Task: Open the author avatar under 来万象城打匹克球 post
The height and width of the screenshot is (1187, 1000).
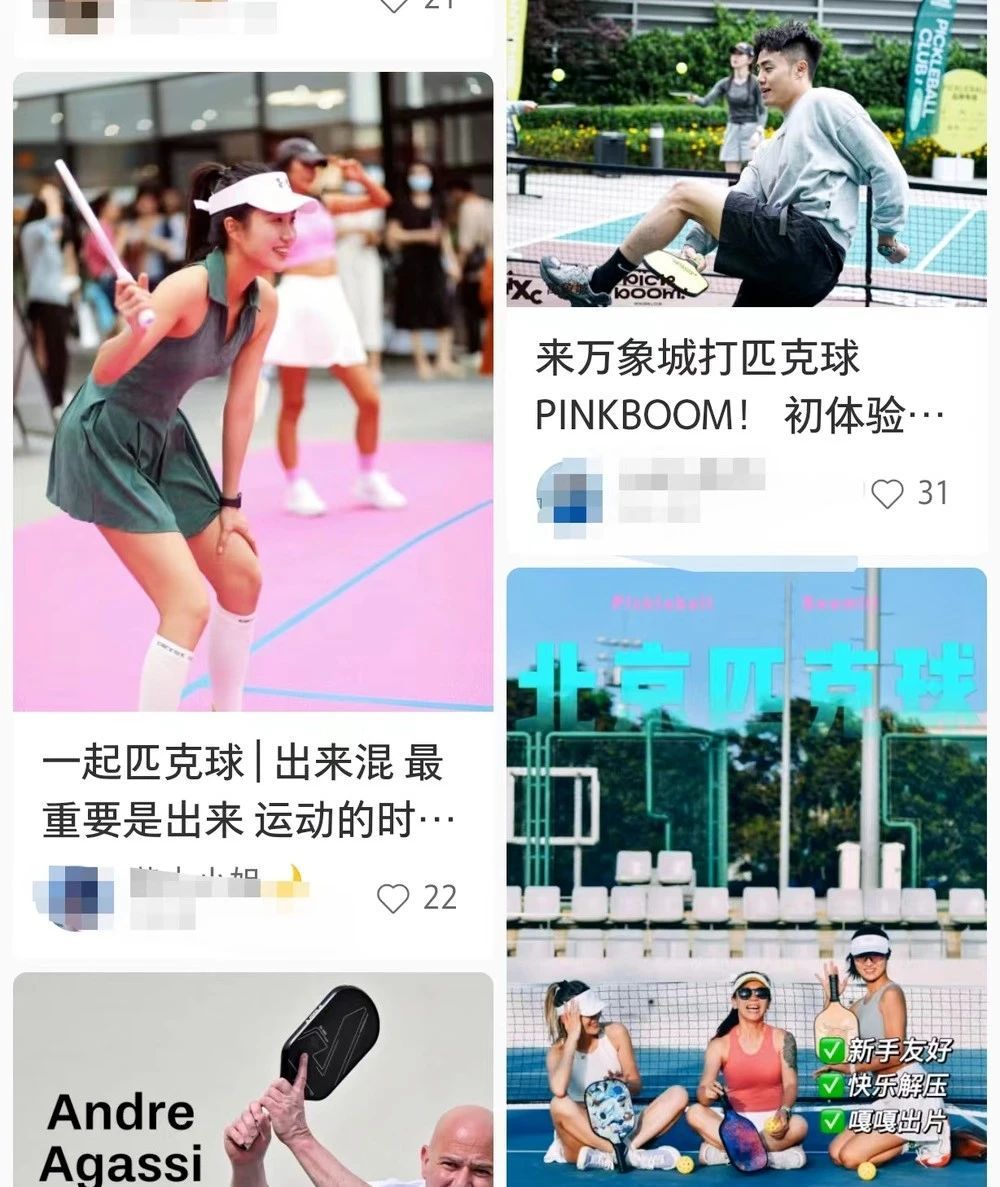Action: (x=569, y=492)
